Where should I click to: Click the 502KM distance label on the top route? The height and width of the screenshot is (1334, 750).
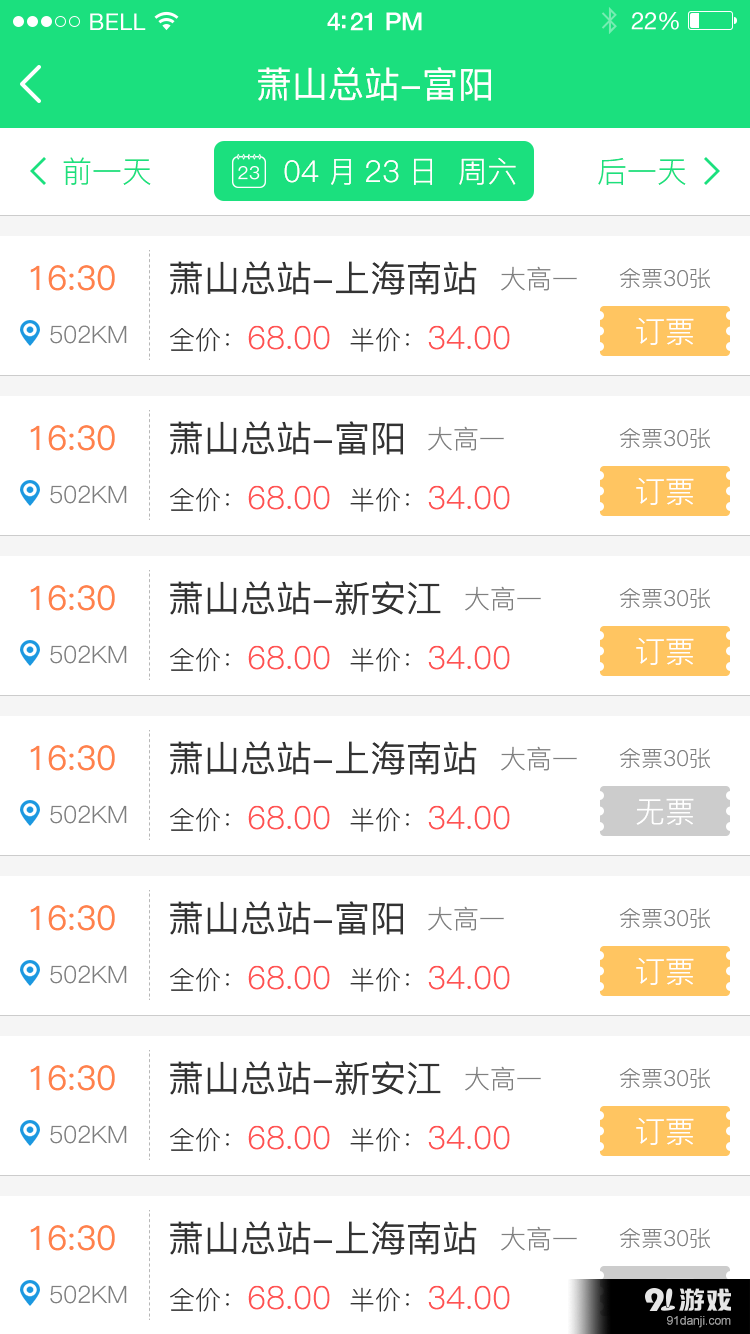tap(86, 334)
